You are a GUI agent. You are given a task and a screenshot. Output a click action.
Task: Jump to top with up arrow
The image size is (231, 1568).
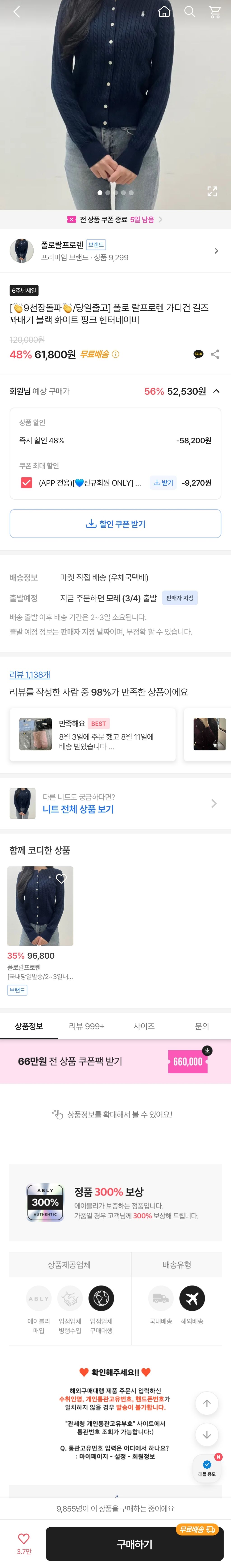tap(207, 1403)
